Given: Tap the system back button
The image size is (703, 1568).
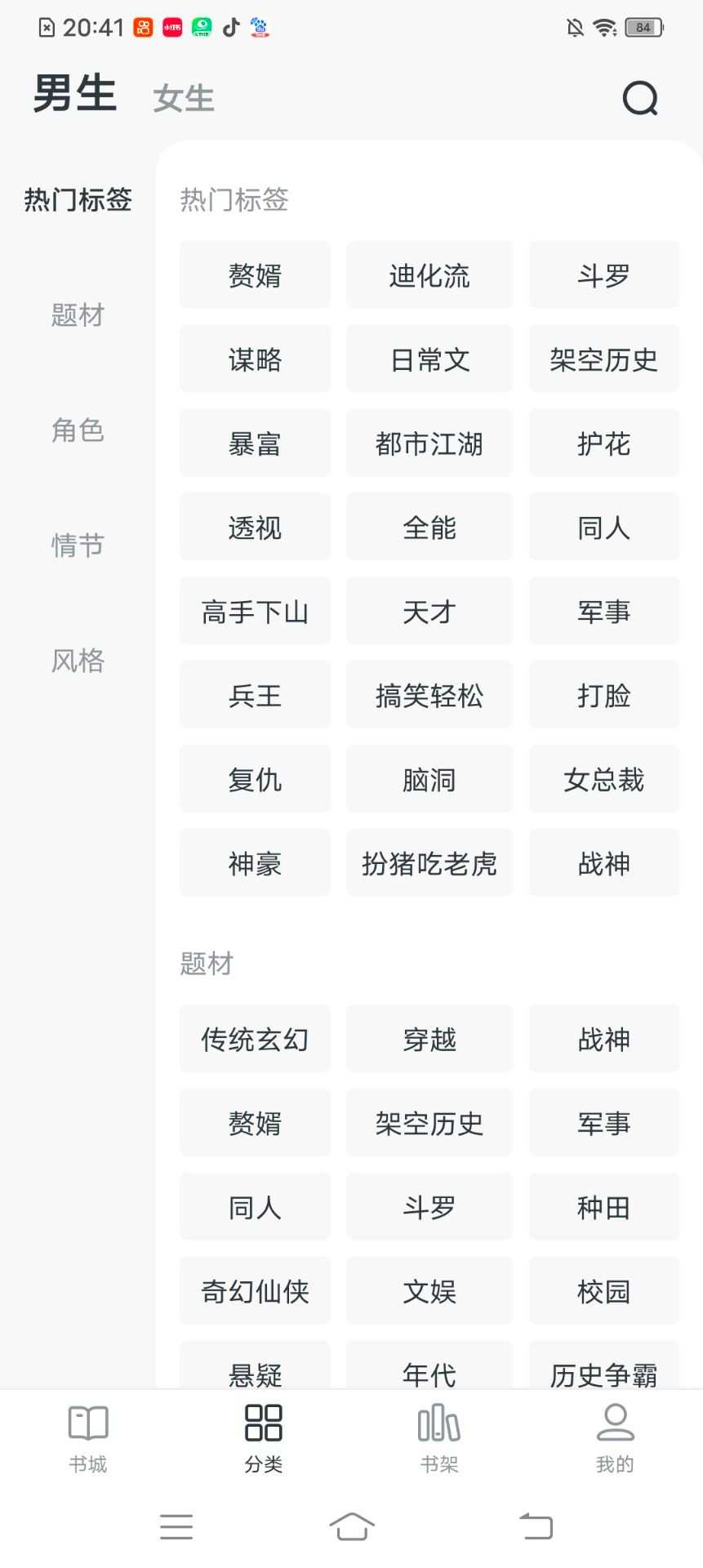Looking at the screenshot, I should 536,1526.
